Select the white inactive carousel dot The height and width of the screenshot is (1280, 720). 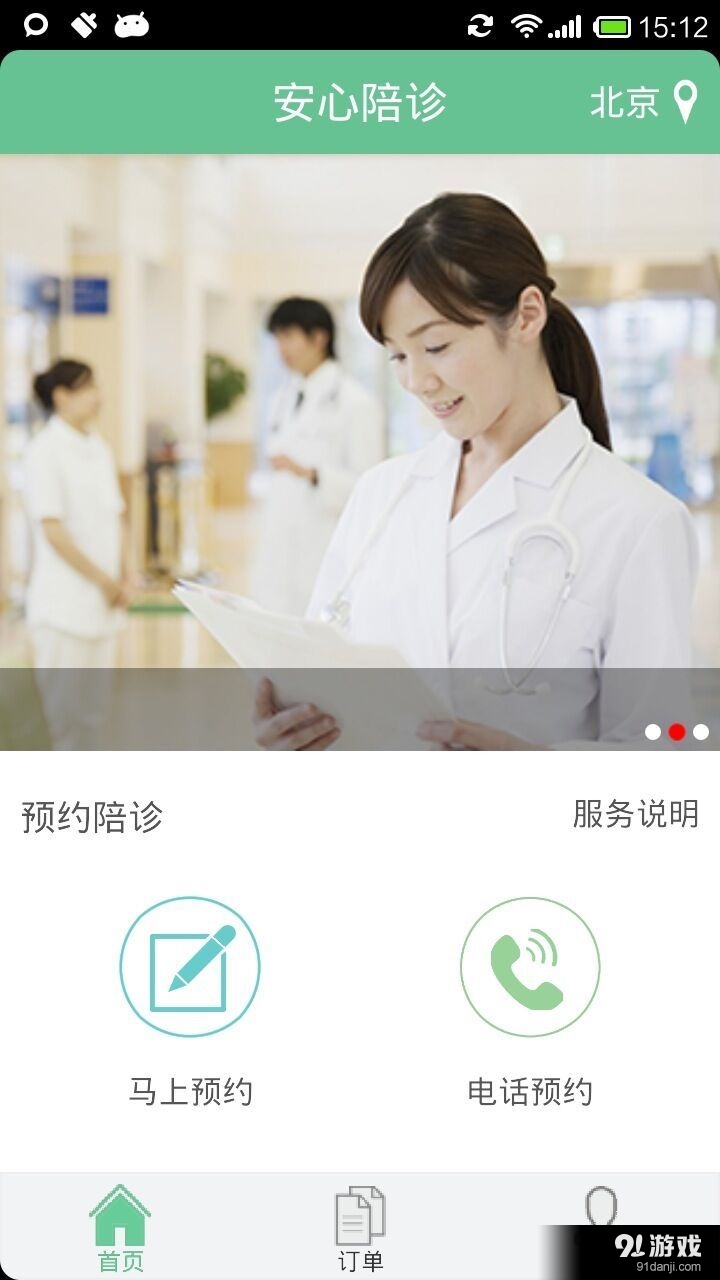click(x=650, y=731)
